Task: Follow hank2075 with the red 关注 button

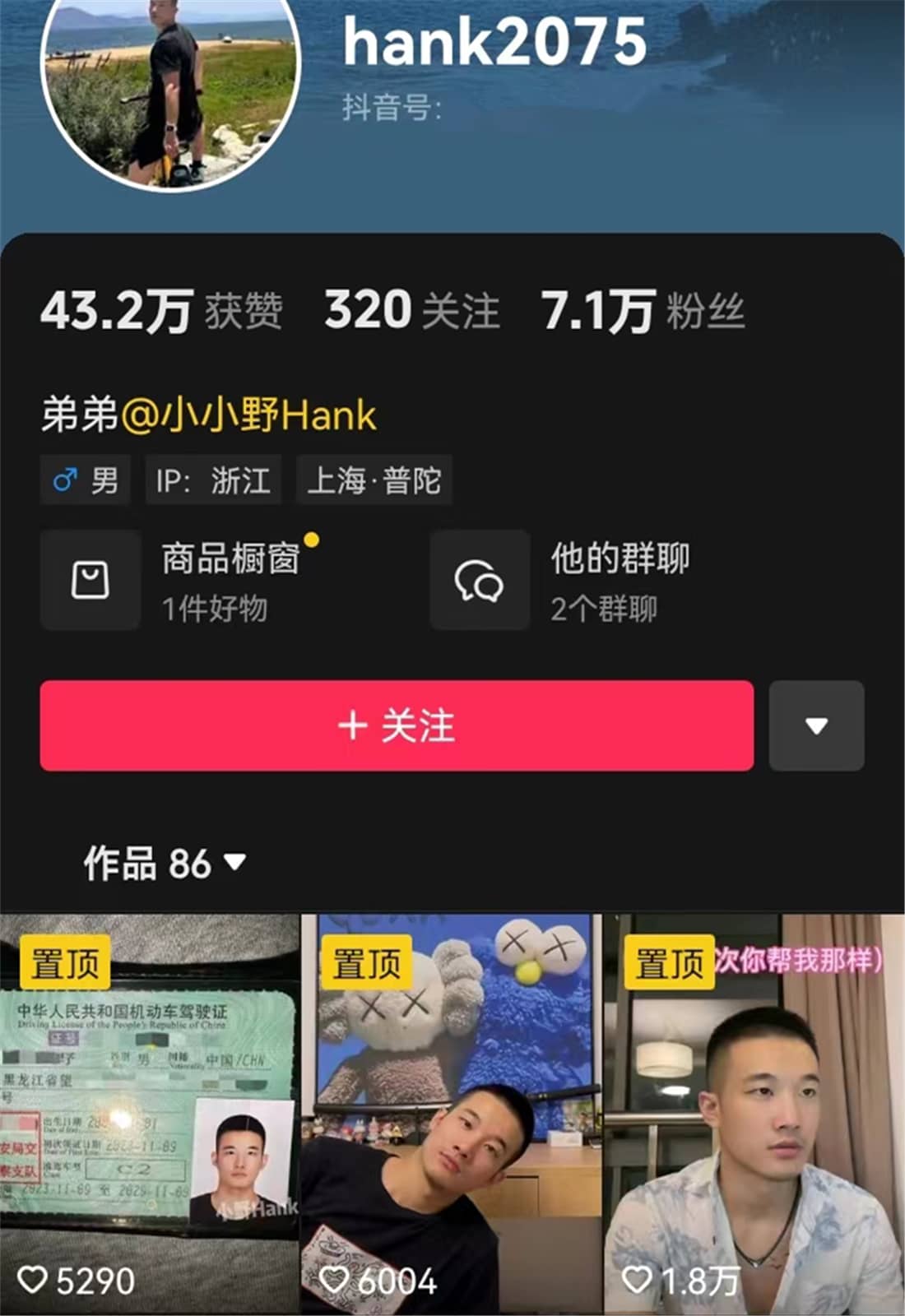Action: coord(397,725)
